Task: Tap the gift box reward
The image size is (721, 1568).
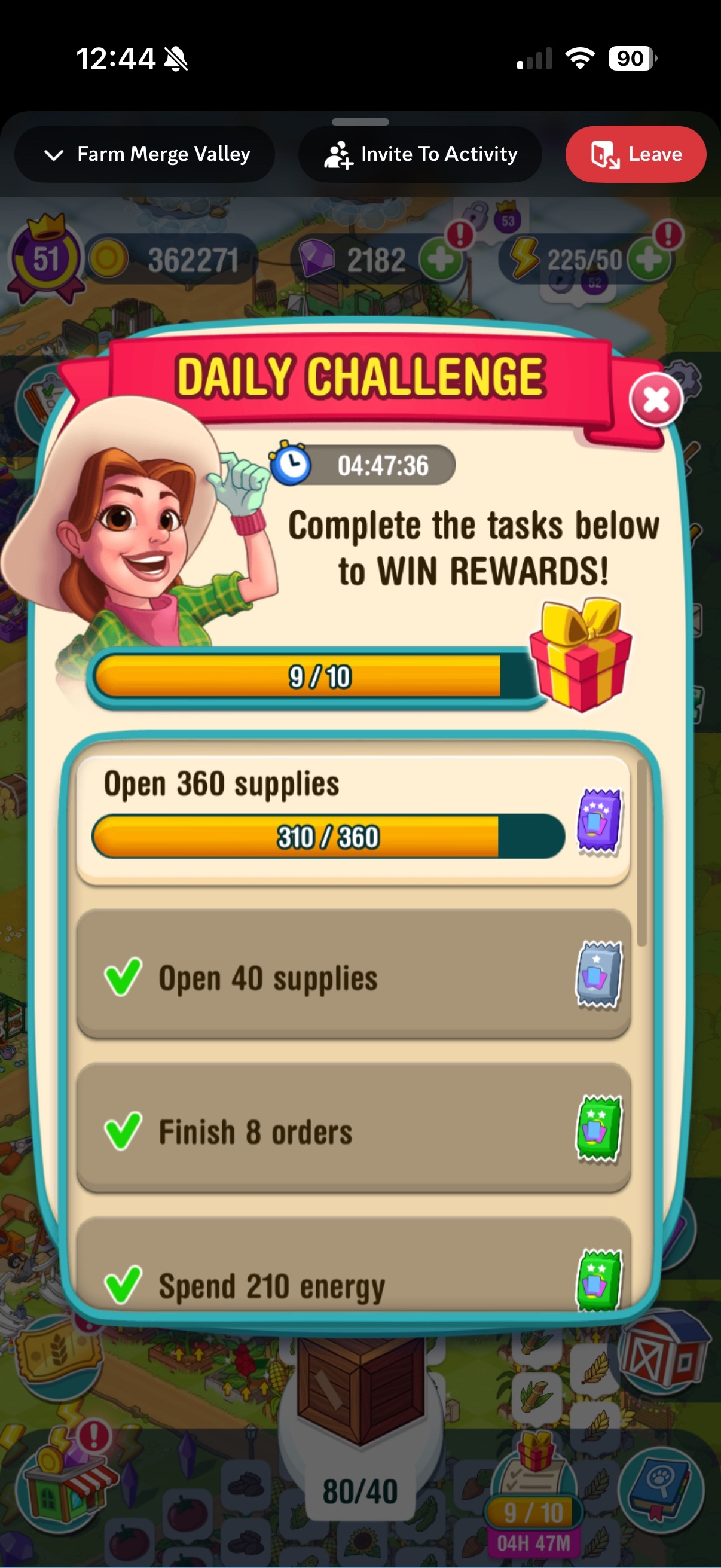Action: click(581, 655)
